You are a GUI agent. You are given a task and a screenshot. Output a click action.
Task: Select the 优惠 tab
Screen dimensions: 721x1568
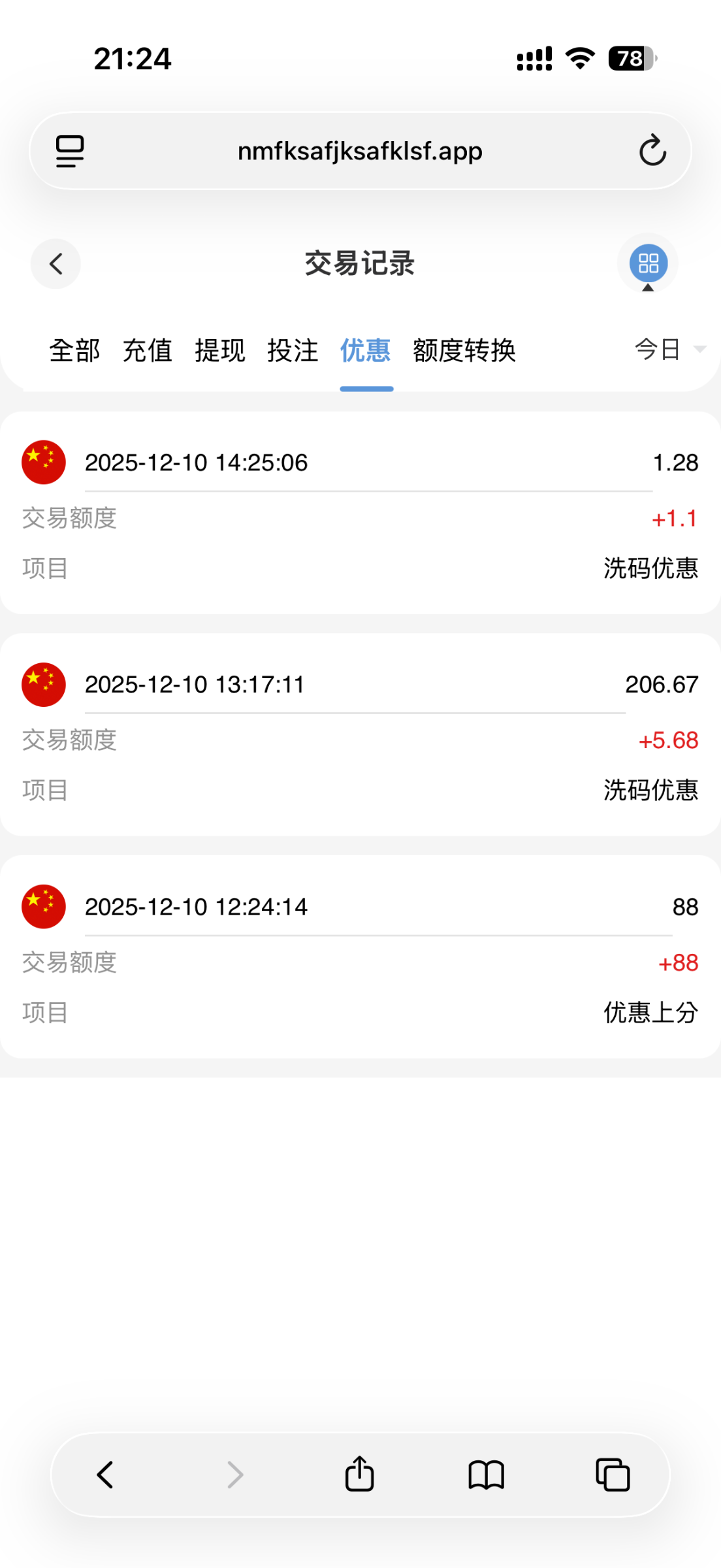click(x=366, y=351)
